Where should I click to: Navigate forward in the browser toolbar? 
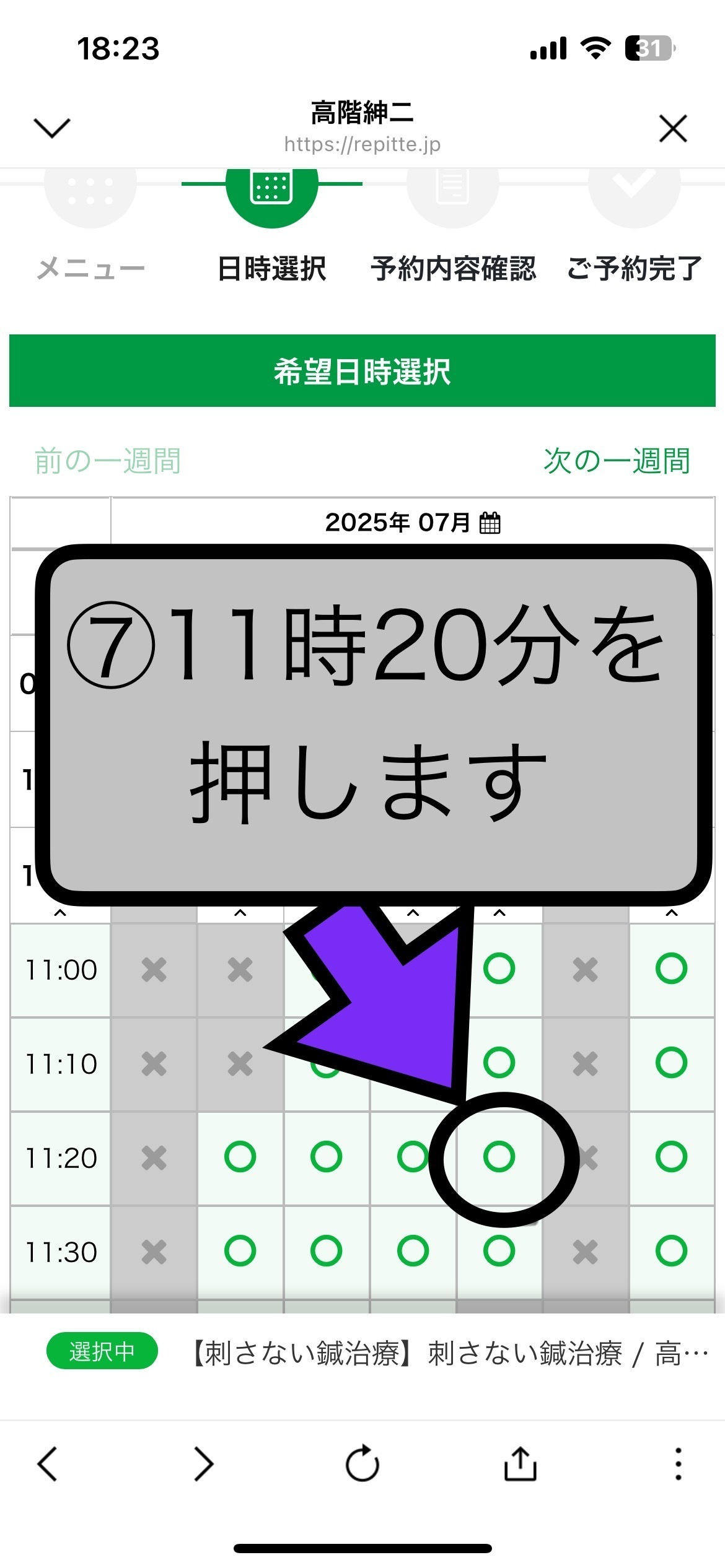coord(204,1464)
